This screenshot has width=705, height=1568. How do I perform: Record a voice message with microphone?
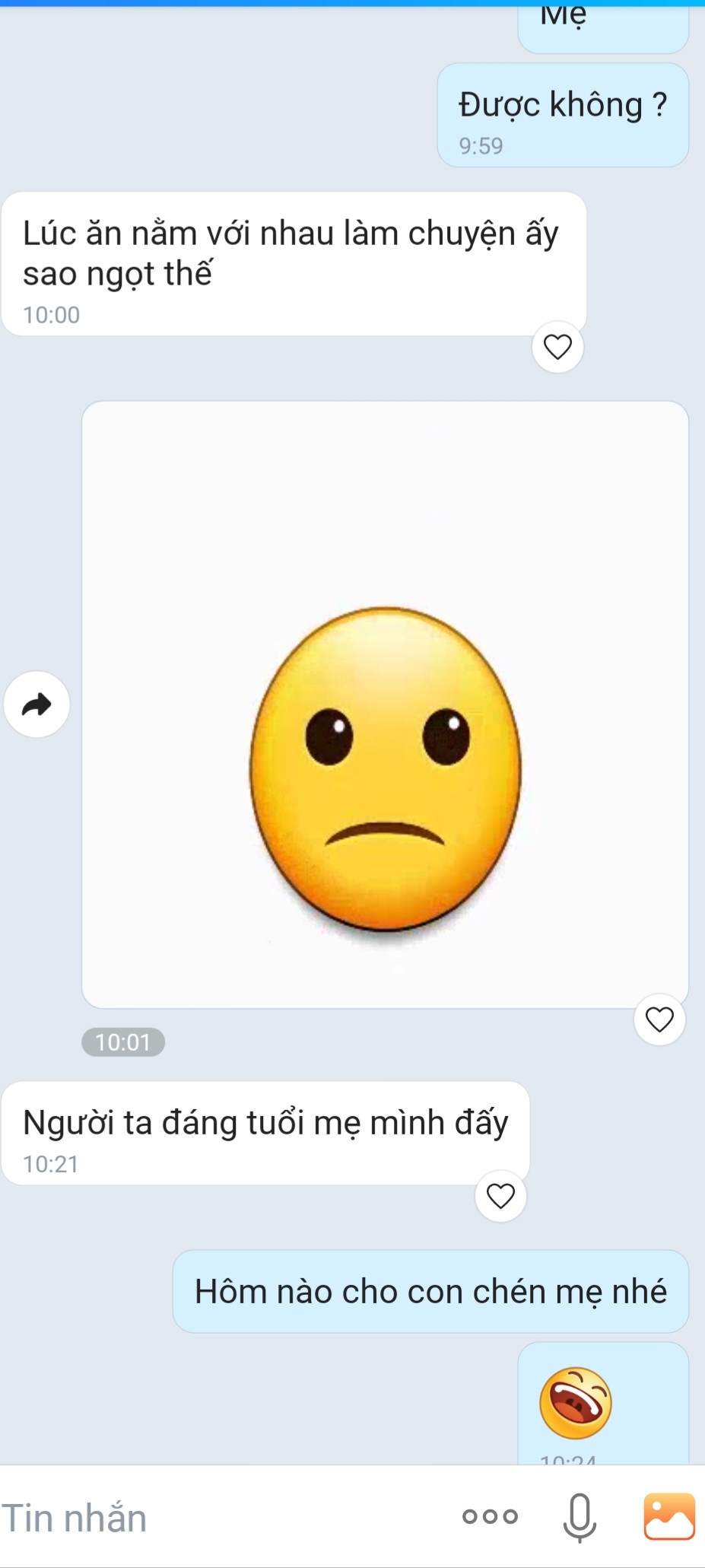coord(580,1517)
